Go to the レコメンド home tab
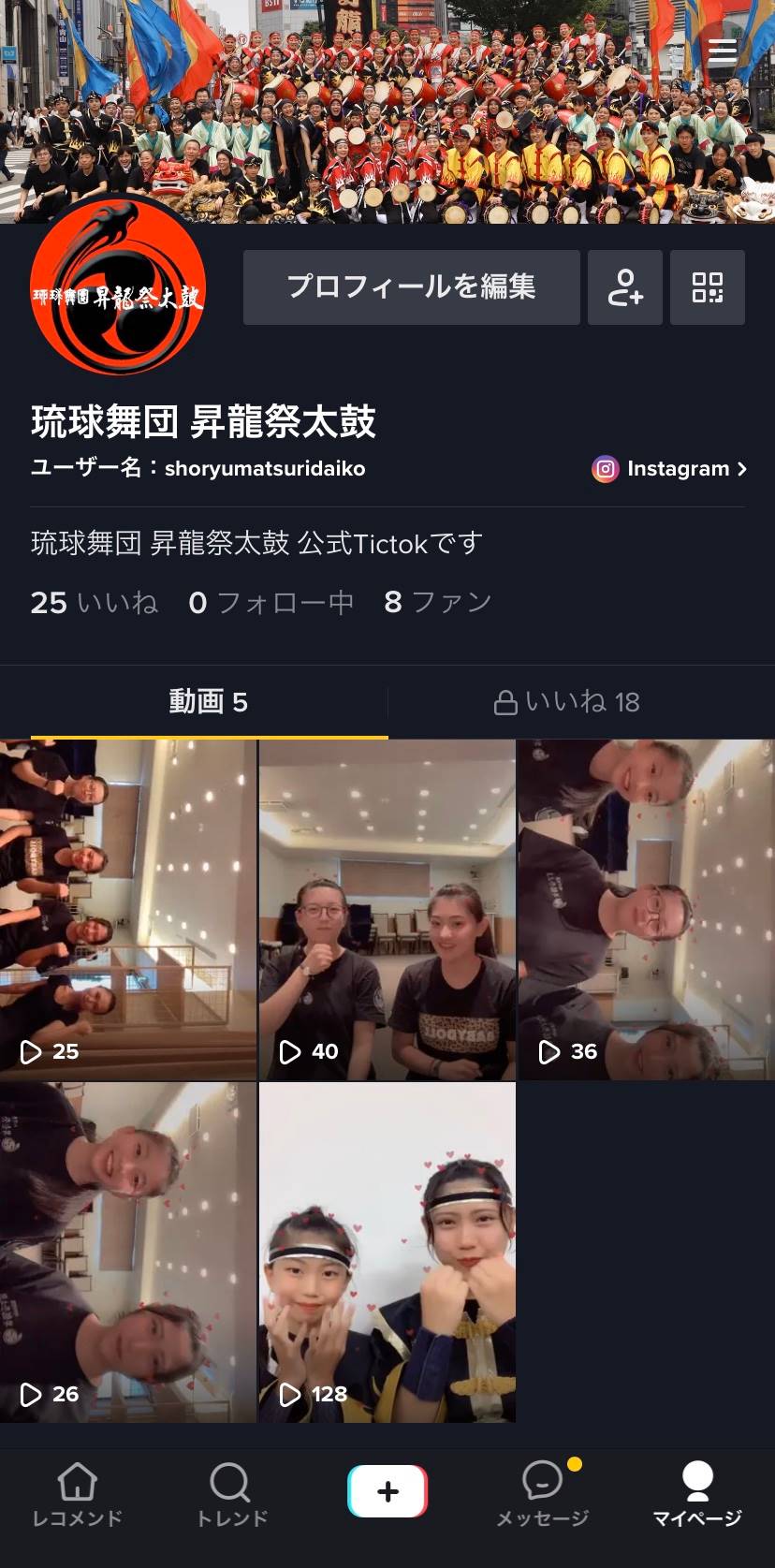 pos(78,1495)
